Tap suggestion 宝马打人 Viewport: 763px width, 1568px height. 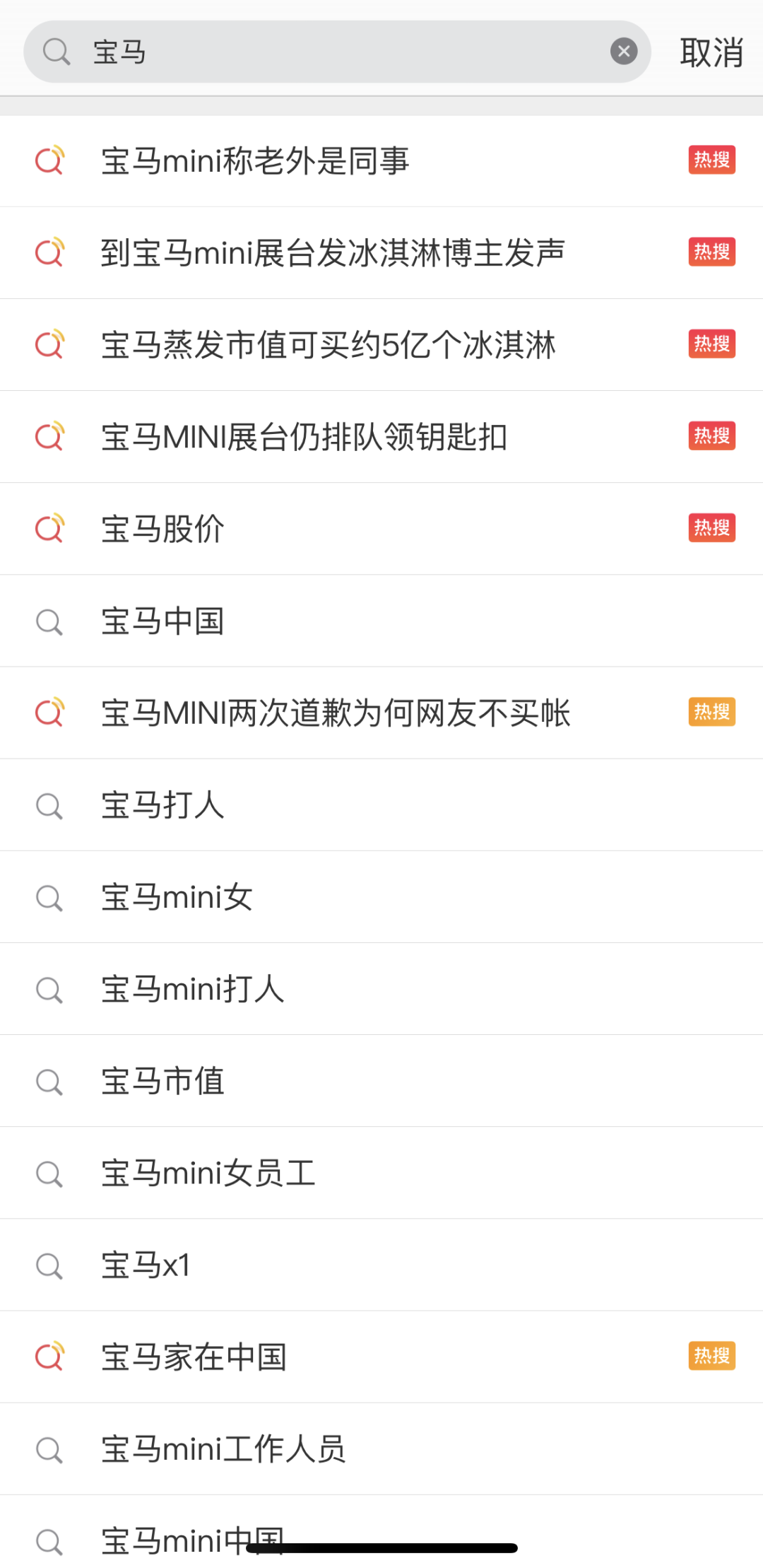coord(162,805)
